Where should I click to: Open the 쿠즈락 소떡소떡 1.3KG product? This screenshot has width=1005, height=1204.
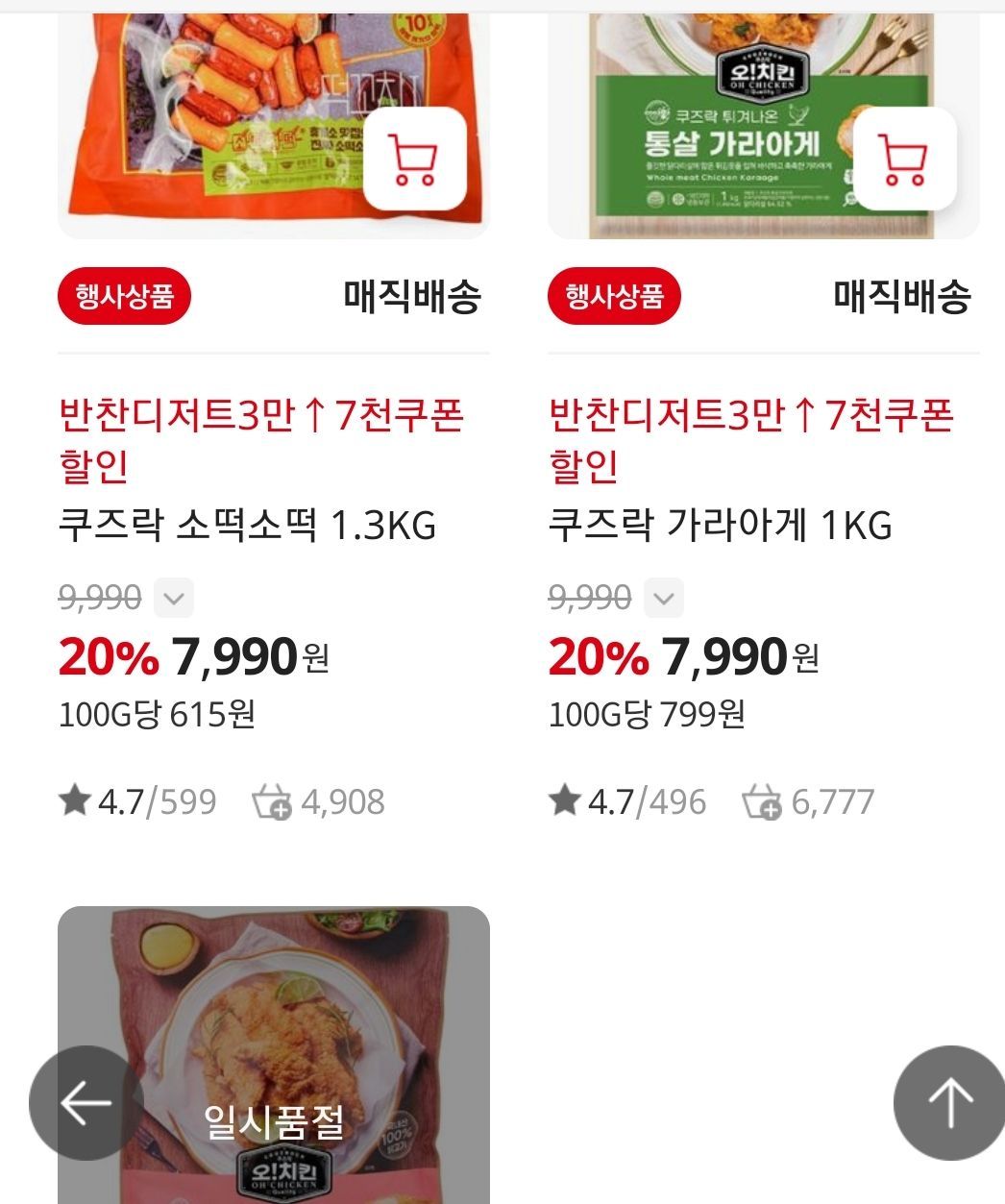[247, 526]
